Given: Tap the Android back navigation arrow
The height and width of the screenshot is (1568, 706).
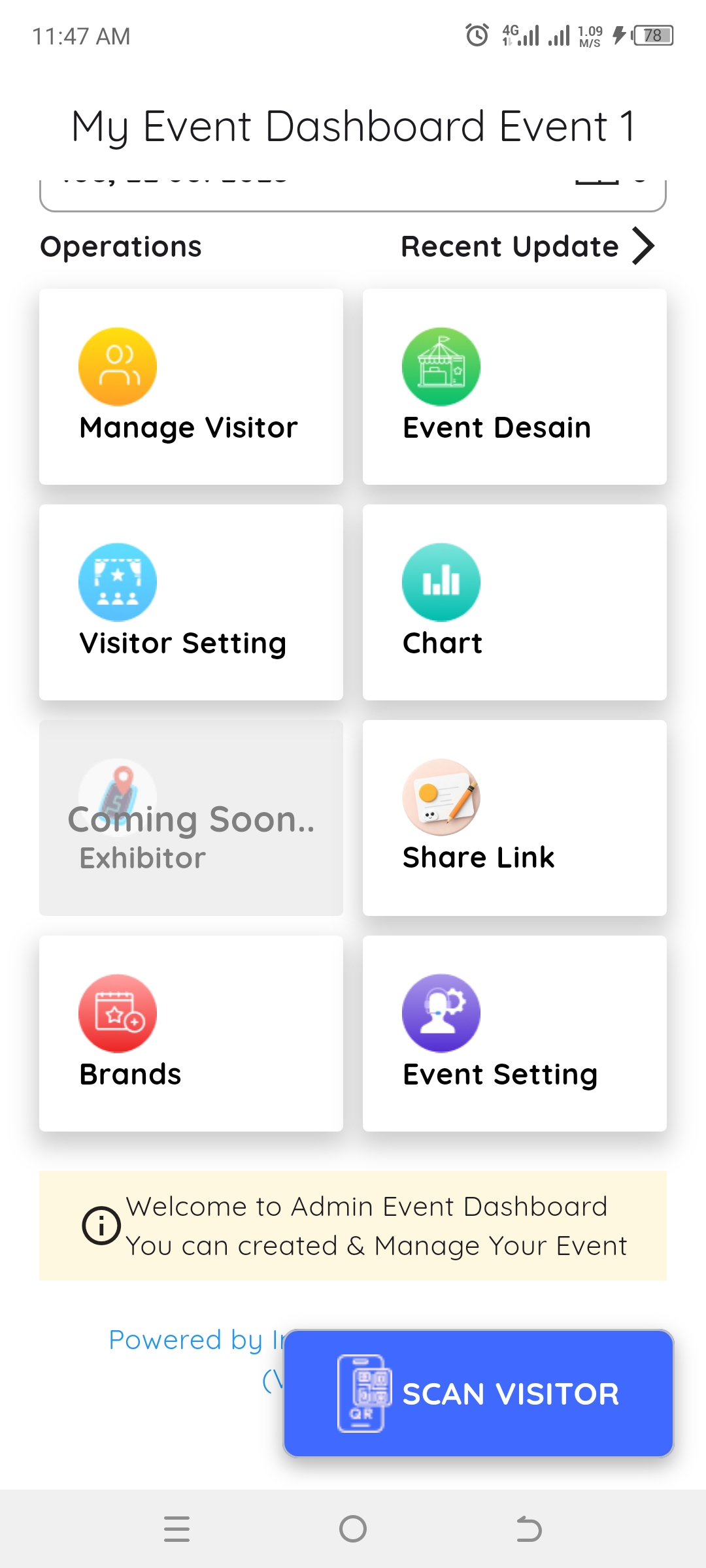Looking at the screenshot, I should click(x=531, y=1527).
